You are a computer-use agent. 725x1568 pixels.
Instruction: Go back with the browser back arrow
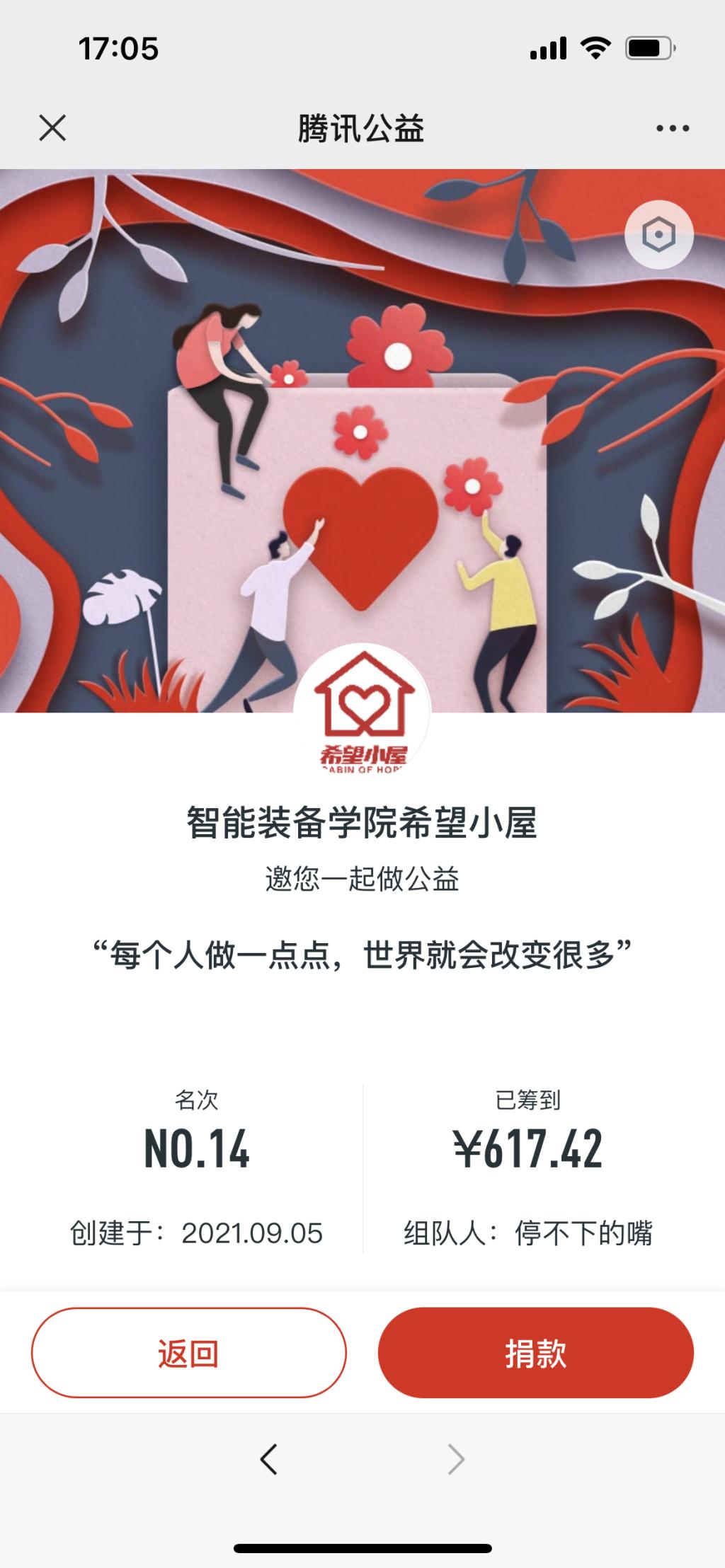click(x=269, y=1458)
